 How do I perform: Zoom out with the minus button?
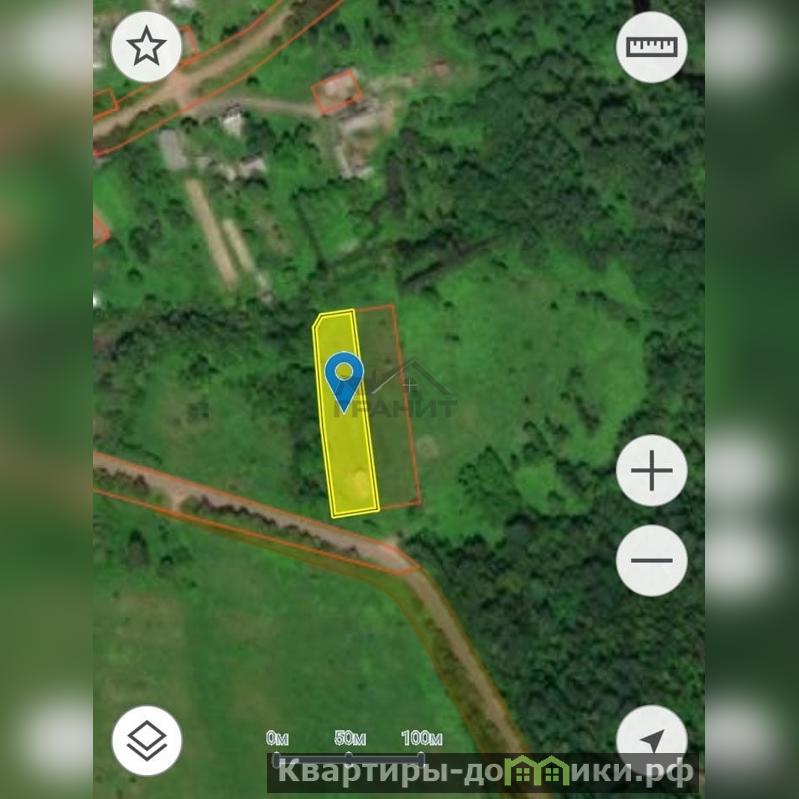point(651,560)
